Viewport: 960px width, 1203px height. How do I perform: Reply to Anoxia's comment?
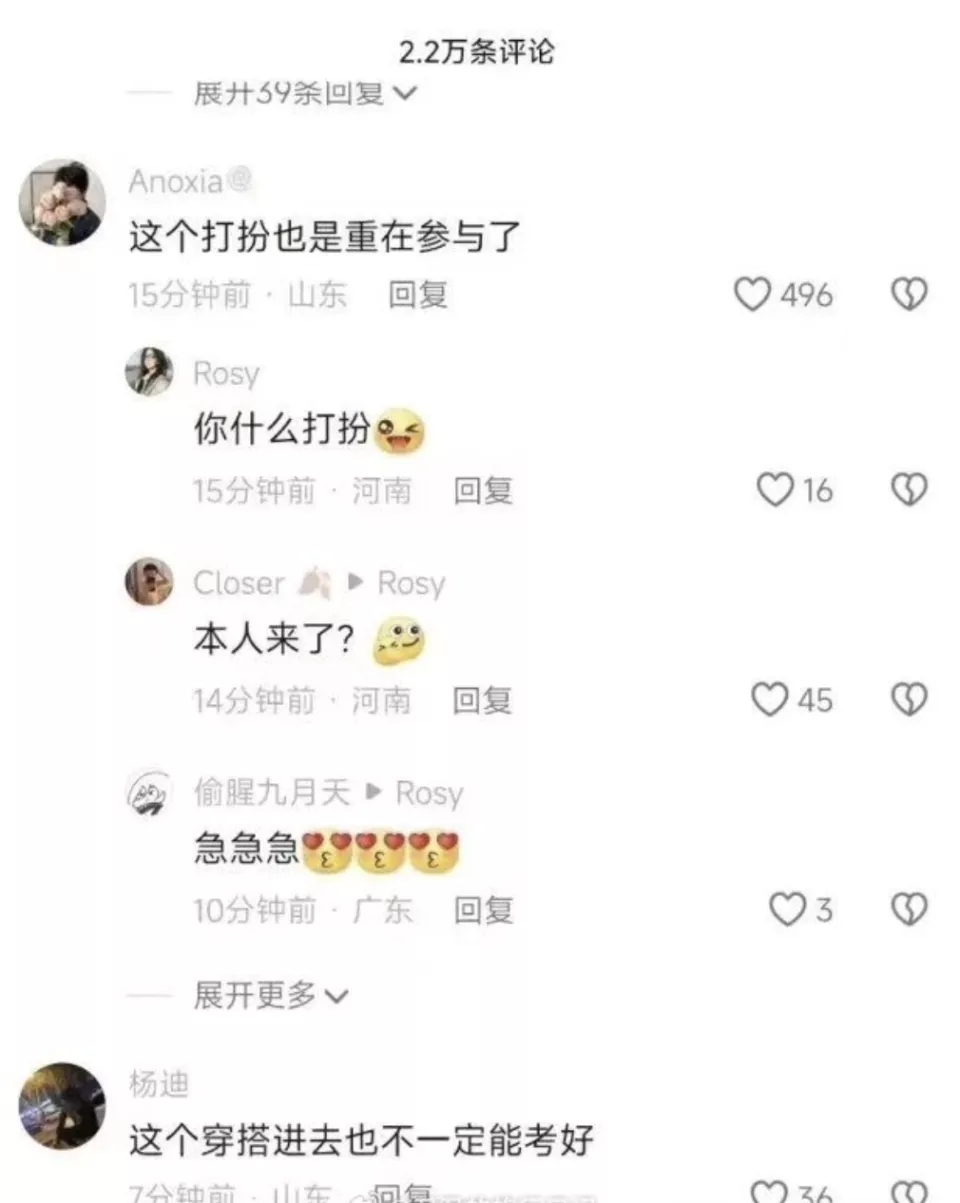(x=417, y=295)
